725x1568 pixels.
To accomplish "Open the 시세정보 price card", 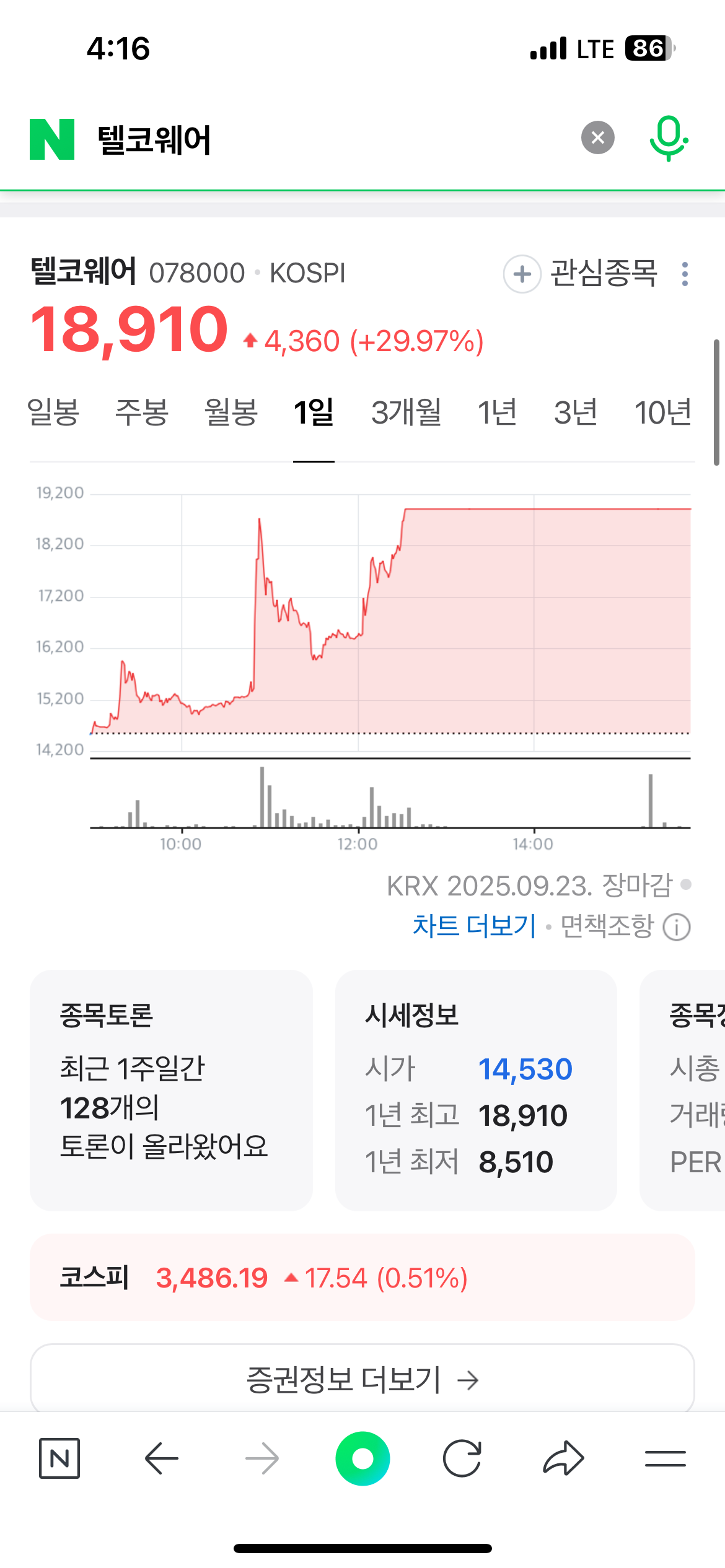I will (x=475, y=1090).
